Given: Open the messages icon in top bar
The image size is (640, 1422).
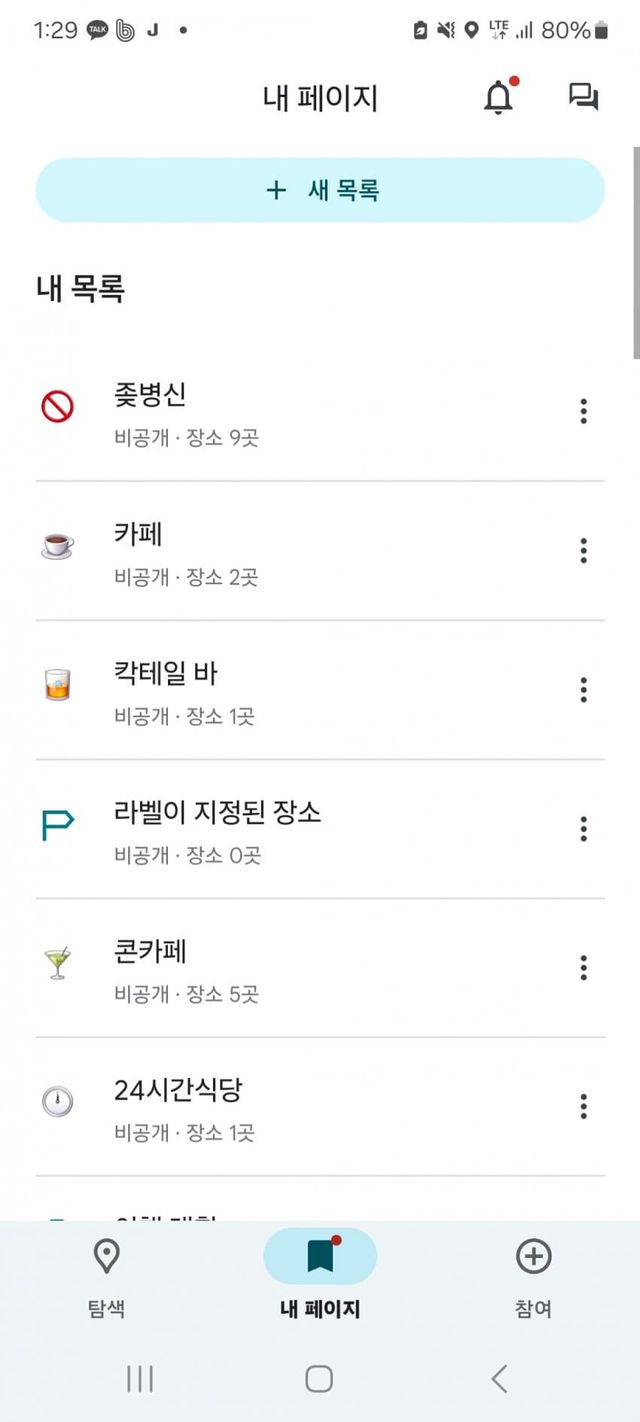Looking at the screenshot, I should click(x=583, y=98).
